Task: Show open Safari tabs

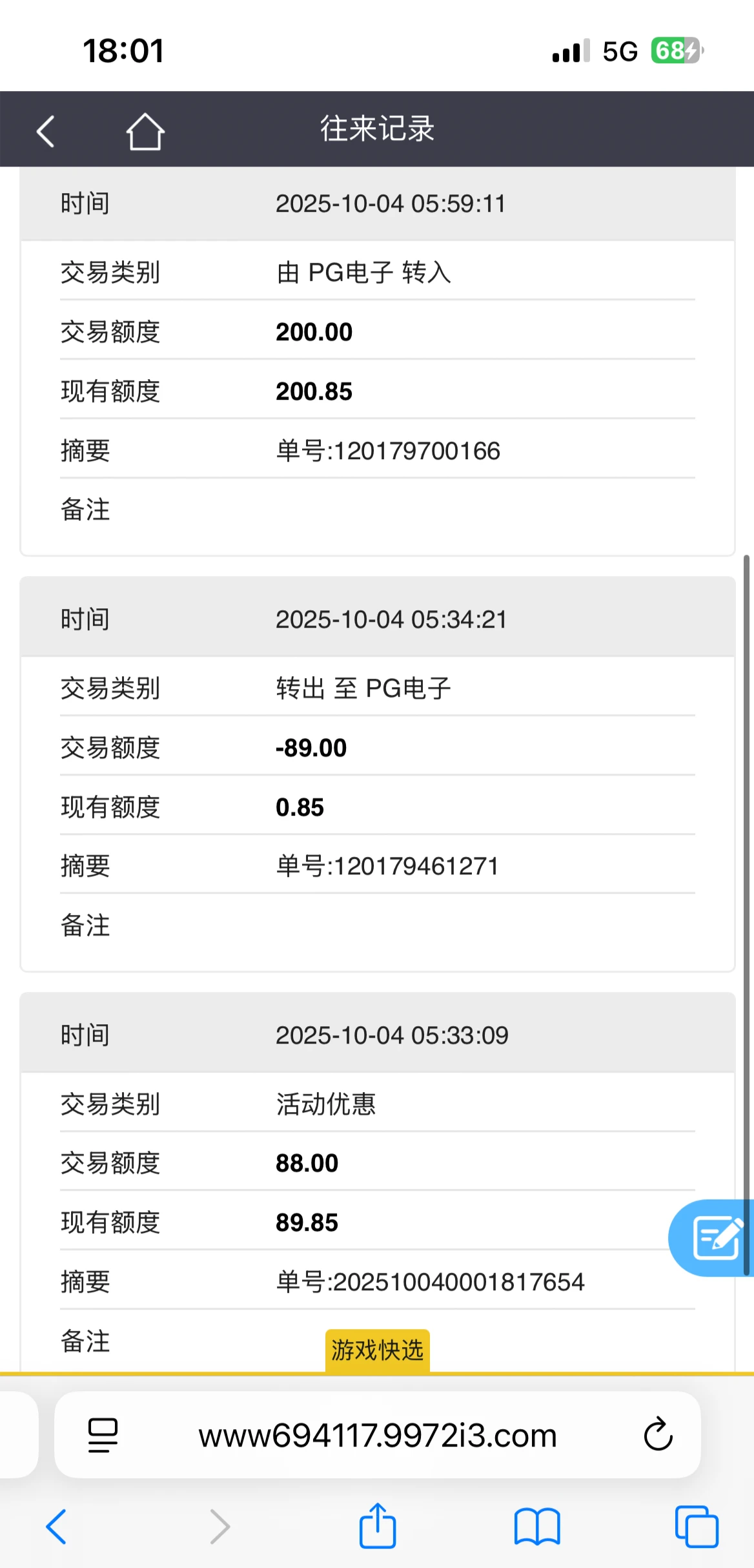Action: [x=696, y=1527]
